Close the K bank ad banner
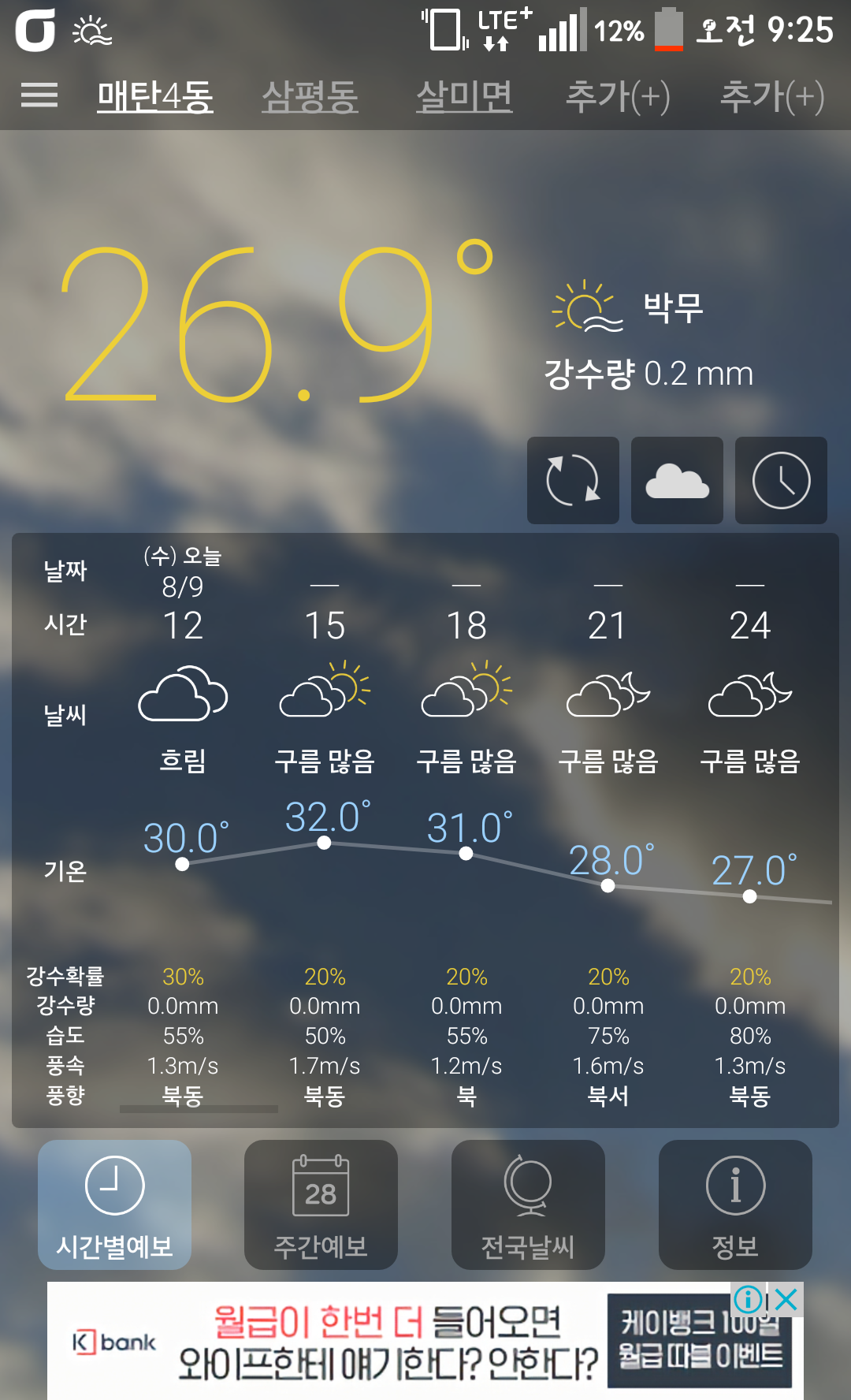The image size is (851, 1400). 786,1299
